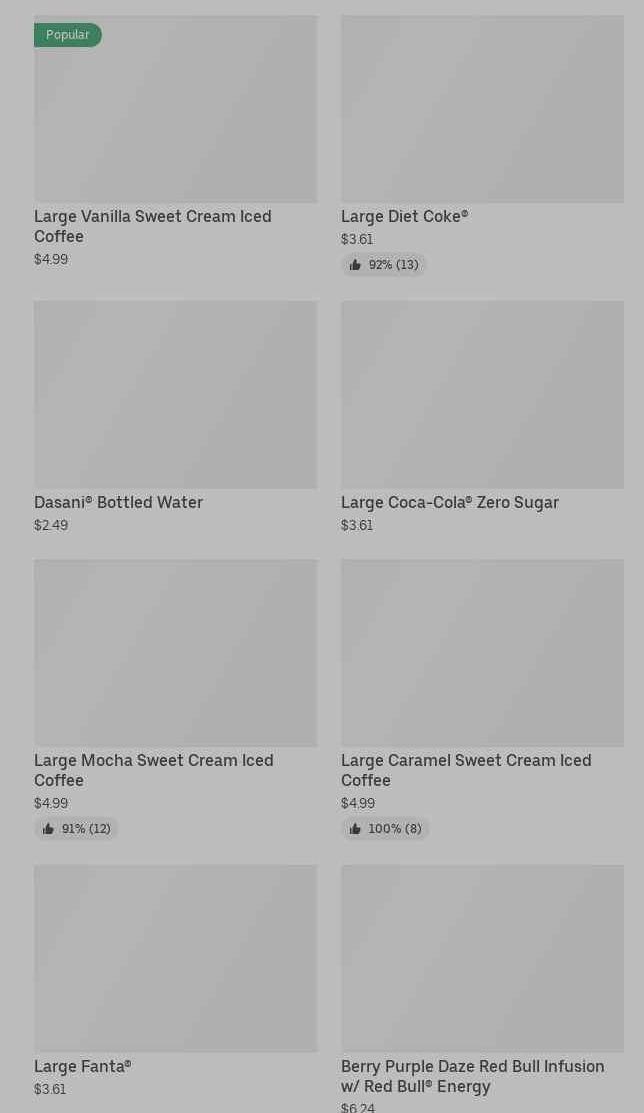View Berry Purple Daze Red Bull Infusion
The image size is (644, 1113).
tap(482, 989)
